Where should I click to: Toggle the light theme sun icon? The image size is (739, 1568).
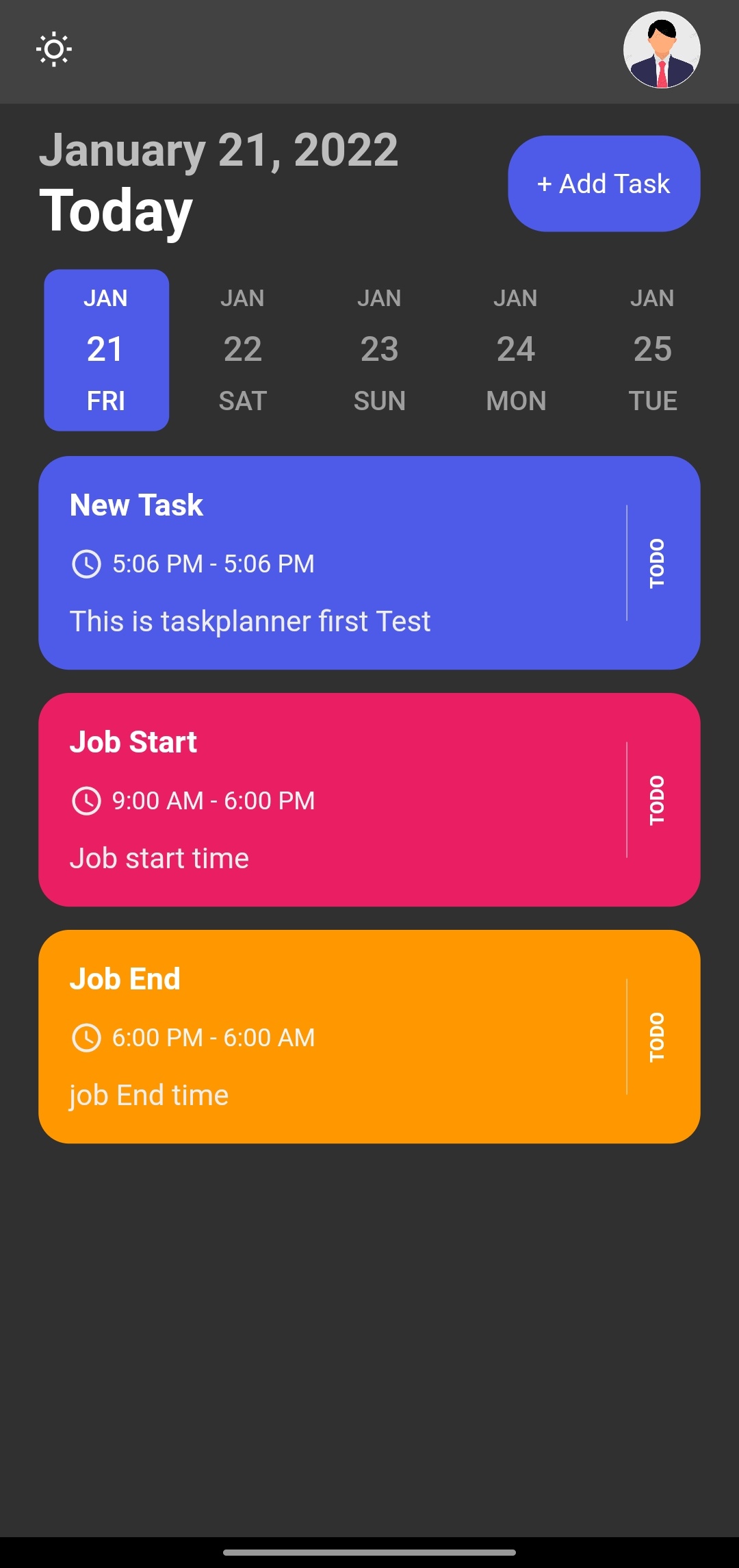click(54, 49)
